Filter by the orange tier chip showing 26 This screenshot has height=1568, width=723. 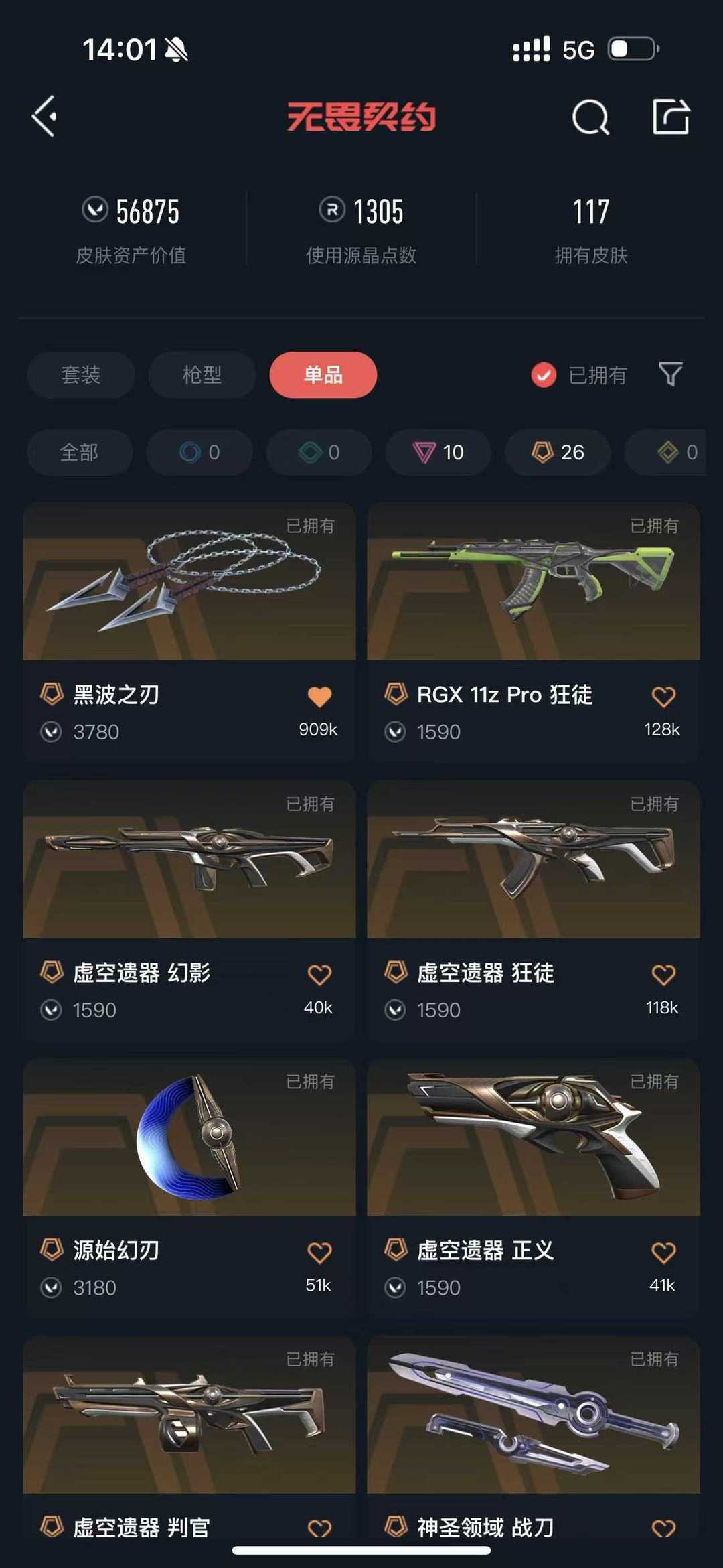pyautogui.click(x=558, y=452)
